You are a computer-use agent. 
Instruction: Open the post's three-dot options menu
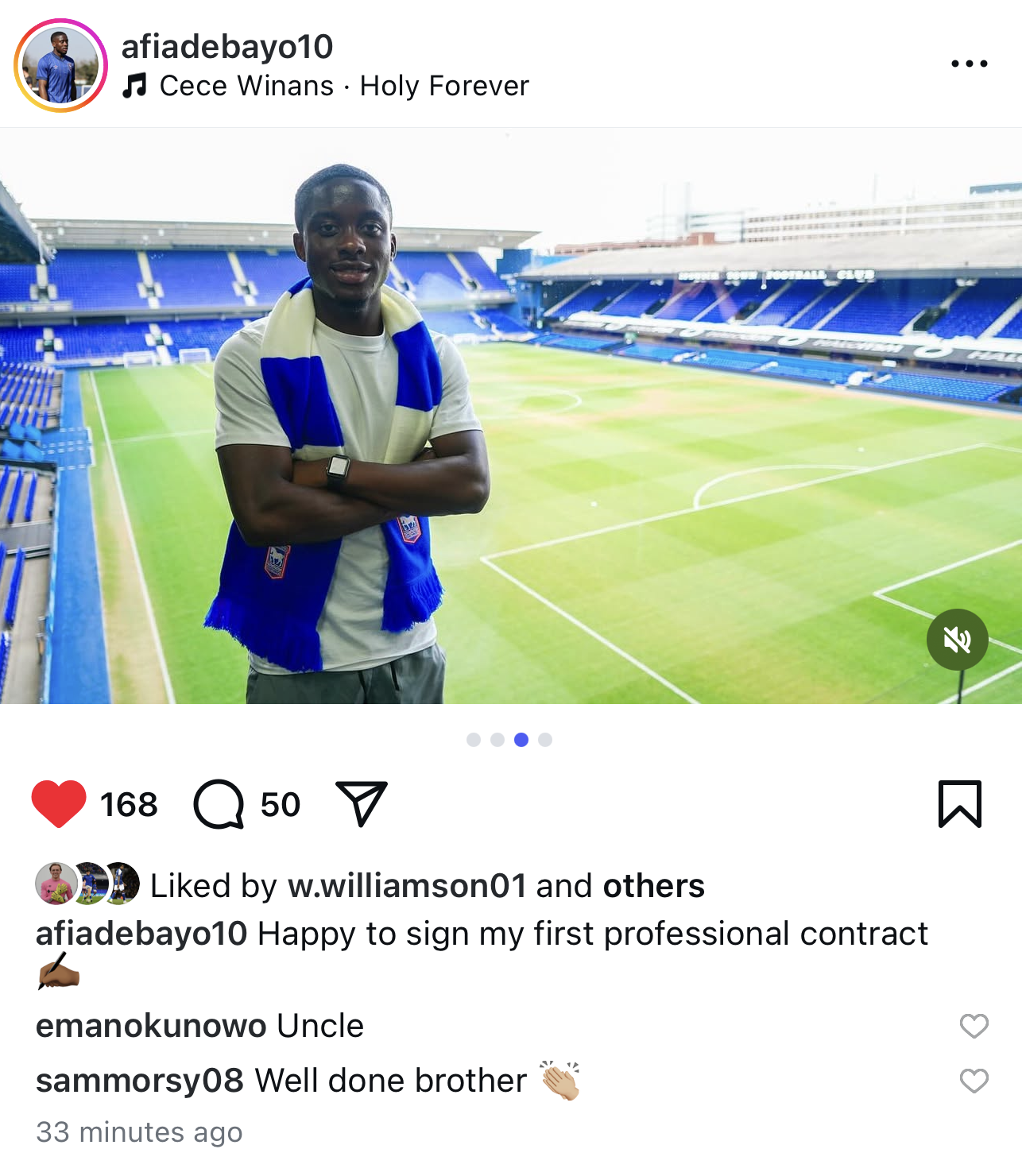tap(969, 64)
